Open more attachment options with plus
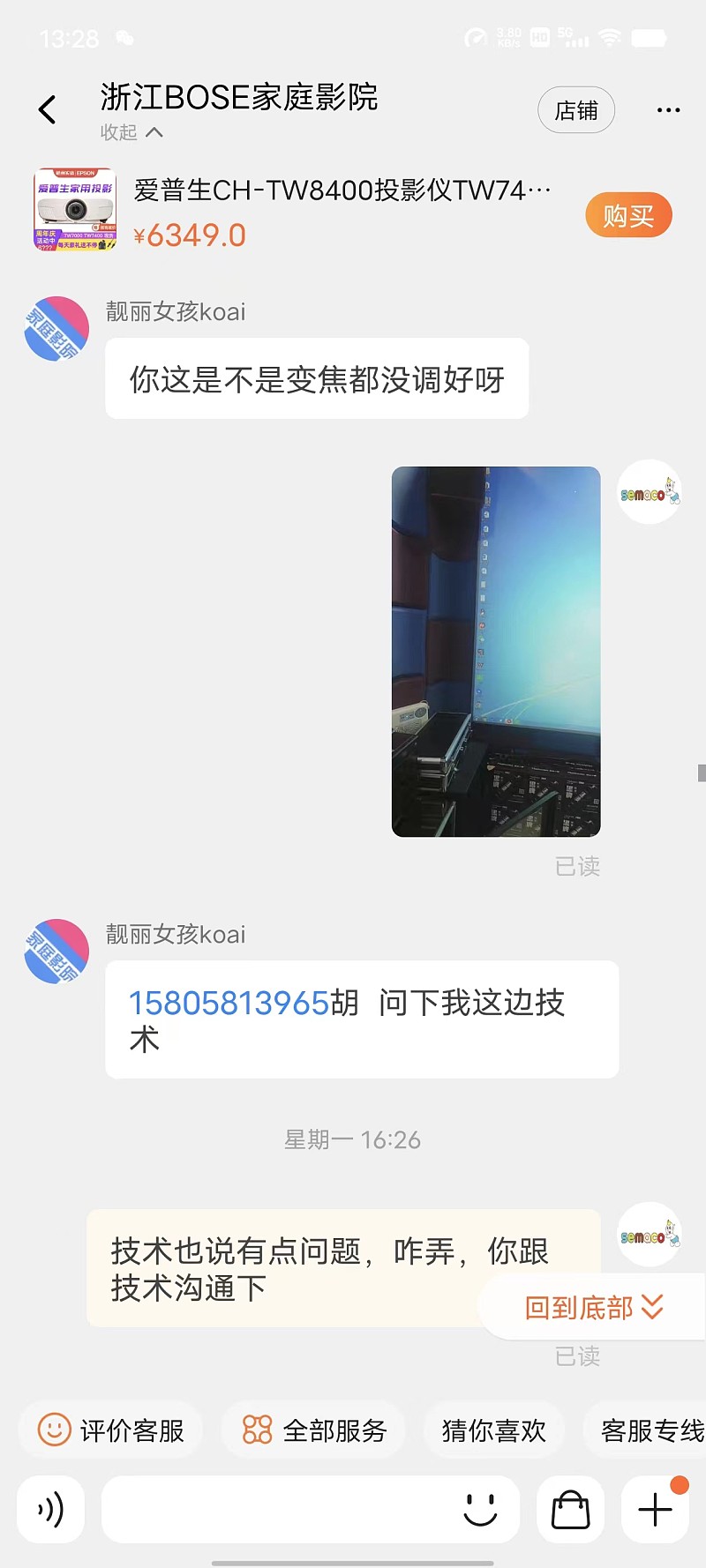This screenshot has width=706, height=1568. [x=656, y=1510]
